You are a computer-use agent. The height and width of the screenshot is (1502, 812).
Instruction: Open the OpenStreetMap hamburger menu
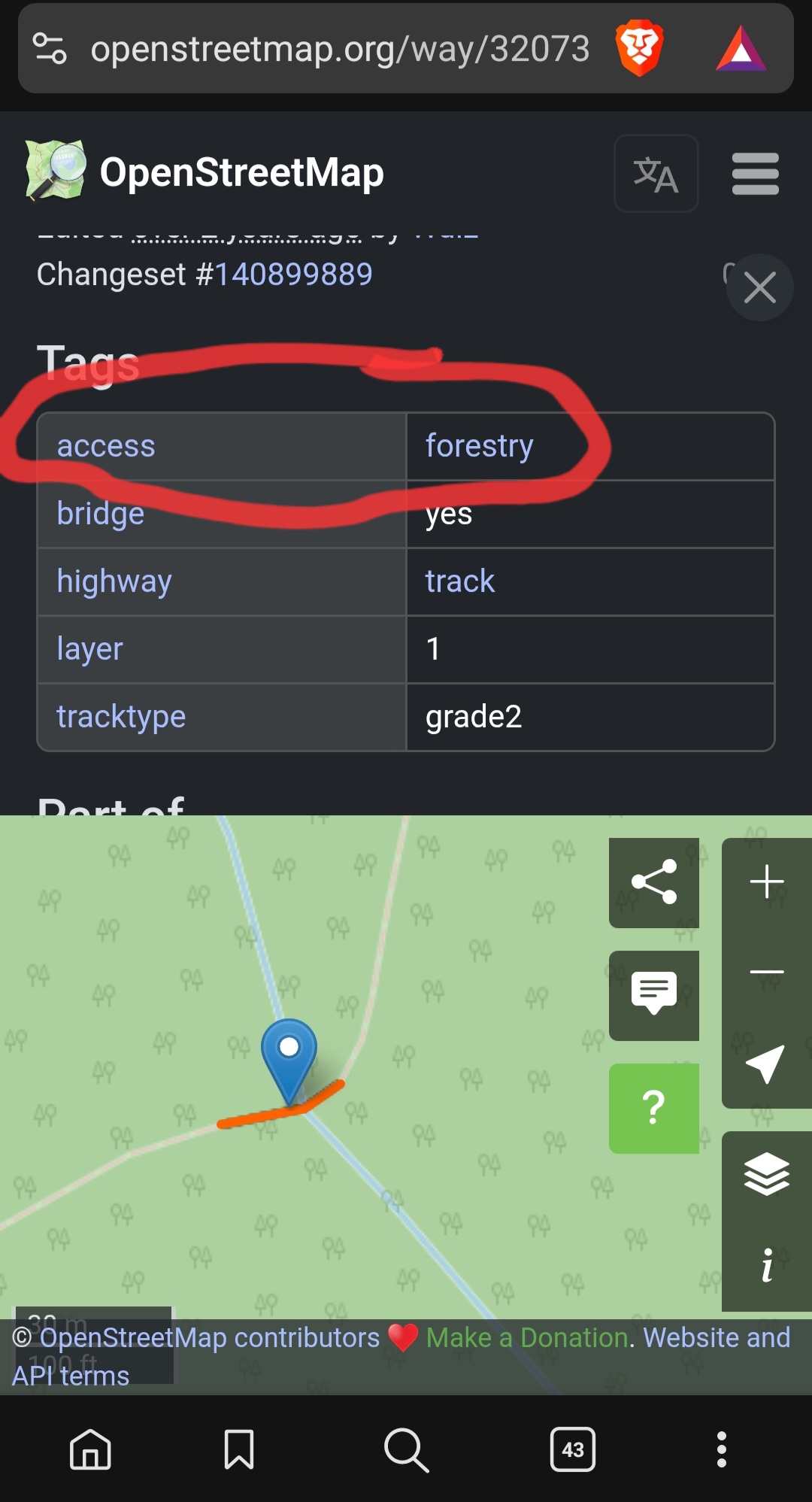coord(755,174)
